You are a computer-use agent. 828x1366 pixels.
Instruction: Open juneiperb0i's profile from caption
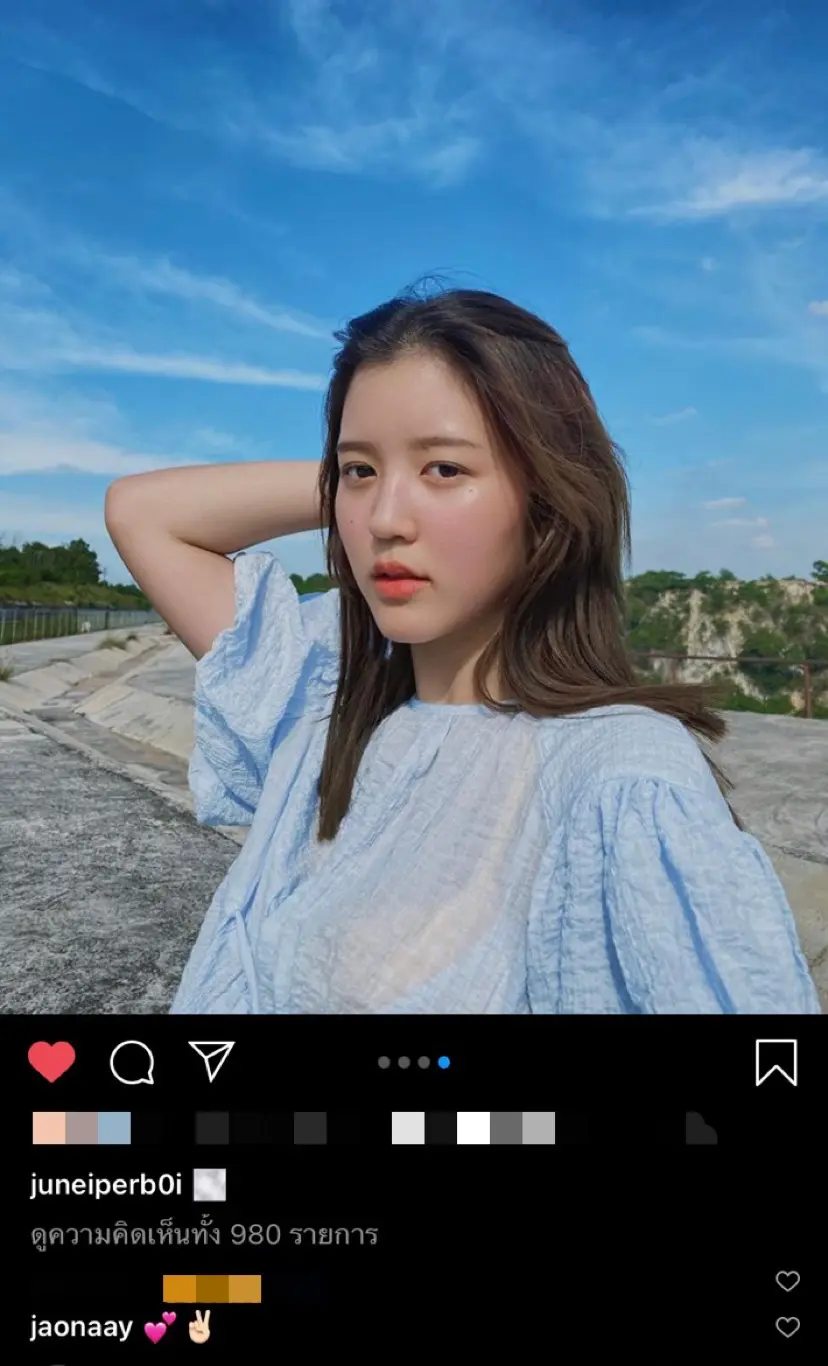click(x=106, y=1186)
